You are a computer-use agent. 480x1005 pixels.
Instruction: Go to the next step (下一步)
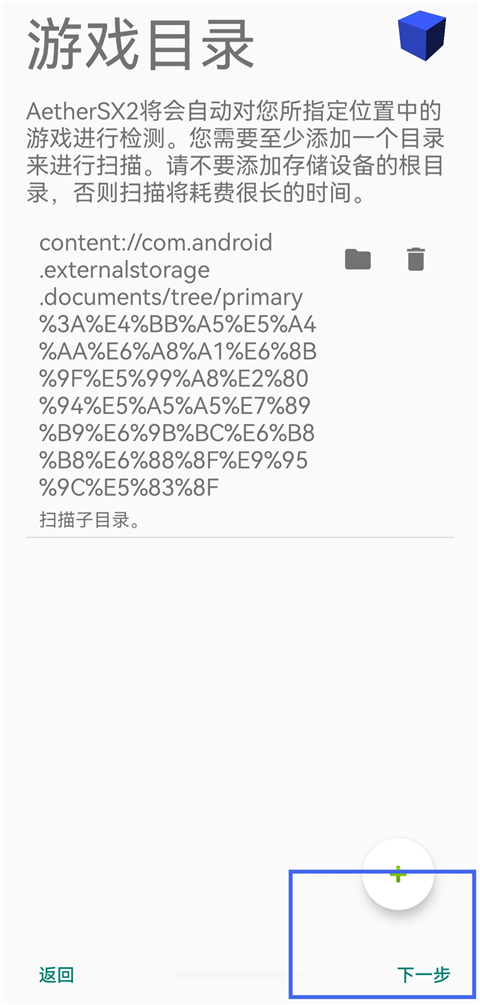point(424,975)
